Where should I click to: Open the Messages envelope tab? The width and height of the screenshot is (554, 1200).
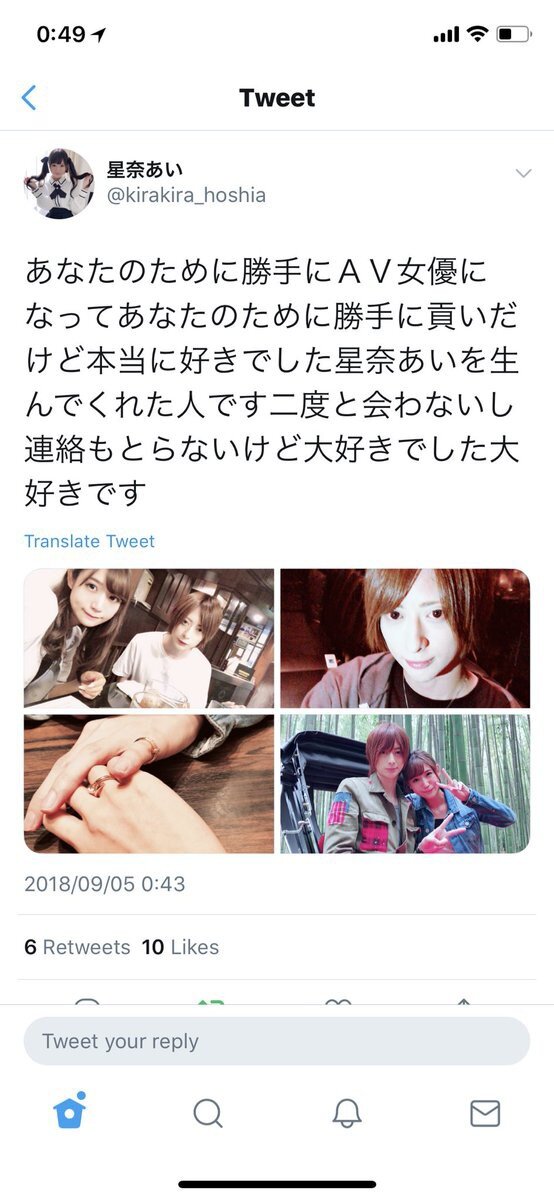(485, 1113)
